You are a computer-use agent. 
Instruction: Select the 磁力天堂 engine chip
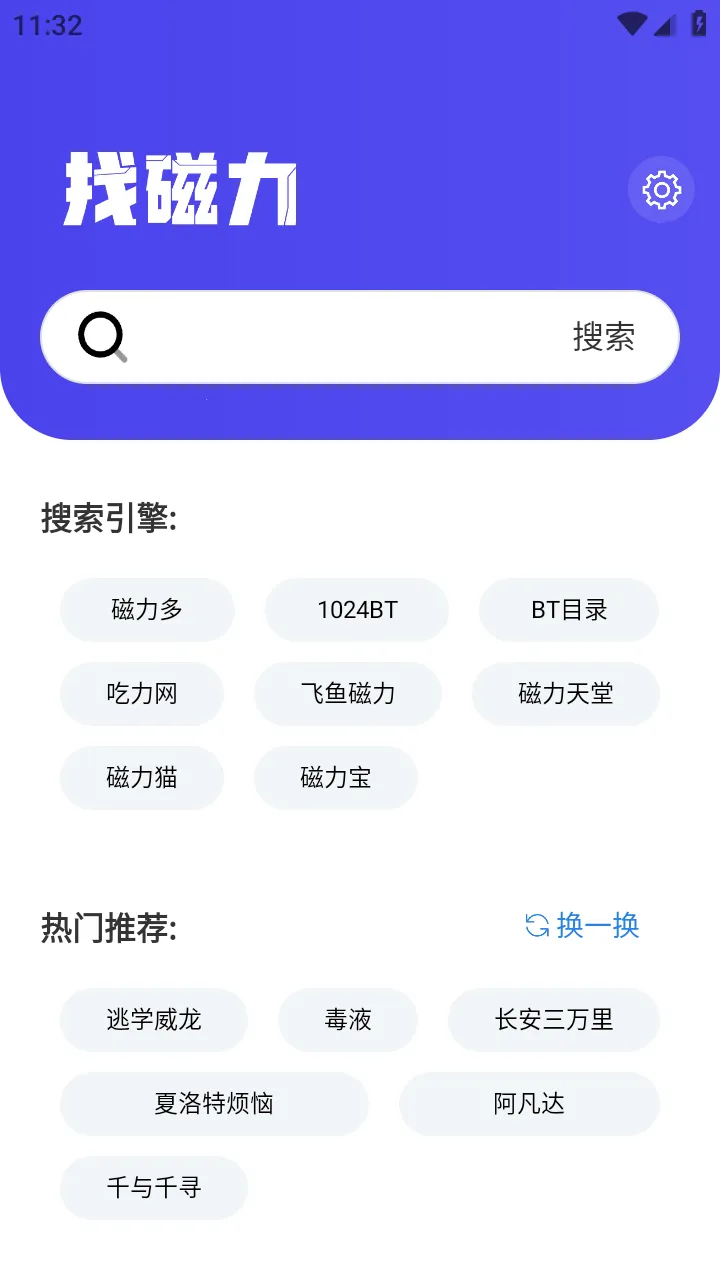pos(566,694)
